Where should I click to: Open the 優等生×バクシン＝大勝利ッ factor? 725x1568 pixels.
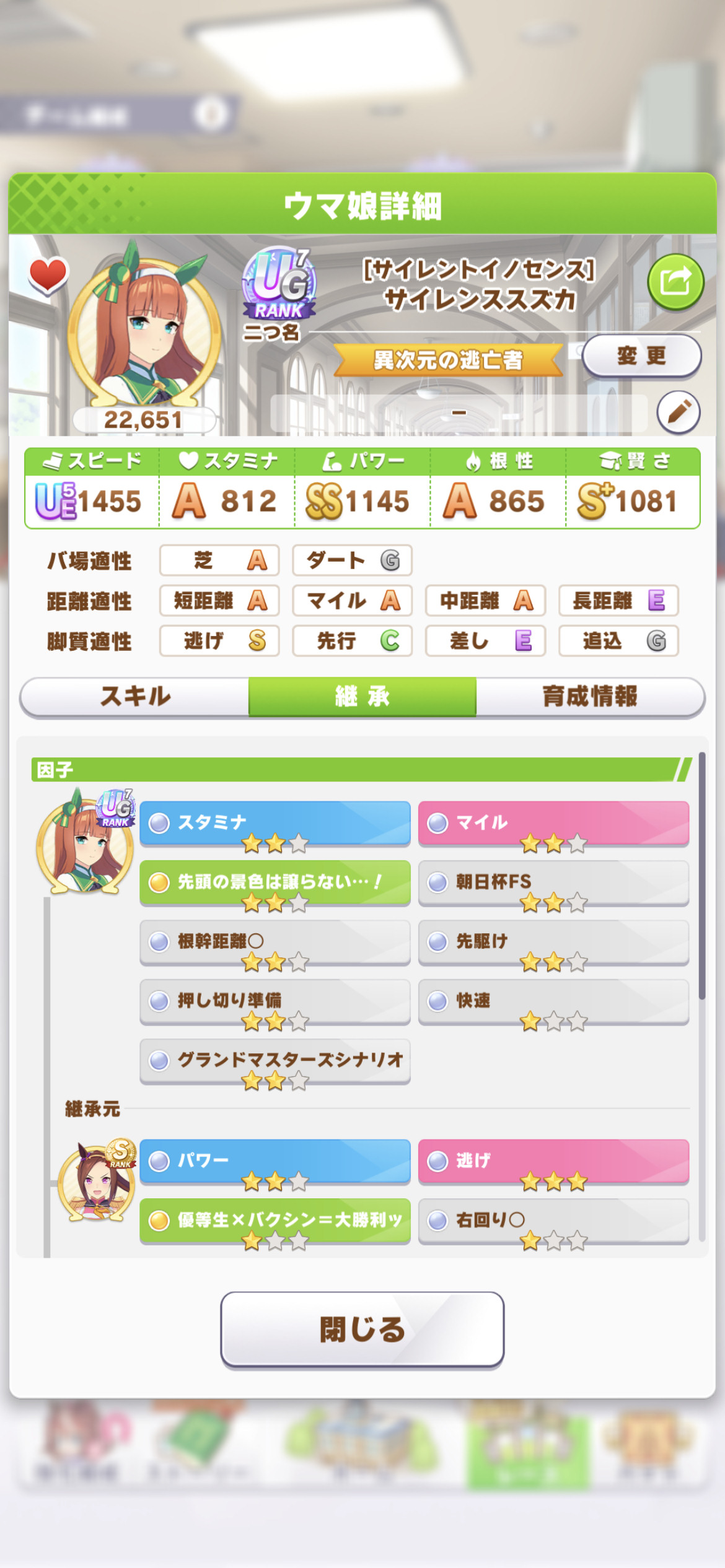[275, 1221]
